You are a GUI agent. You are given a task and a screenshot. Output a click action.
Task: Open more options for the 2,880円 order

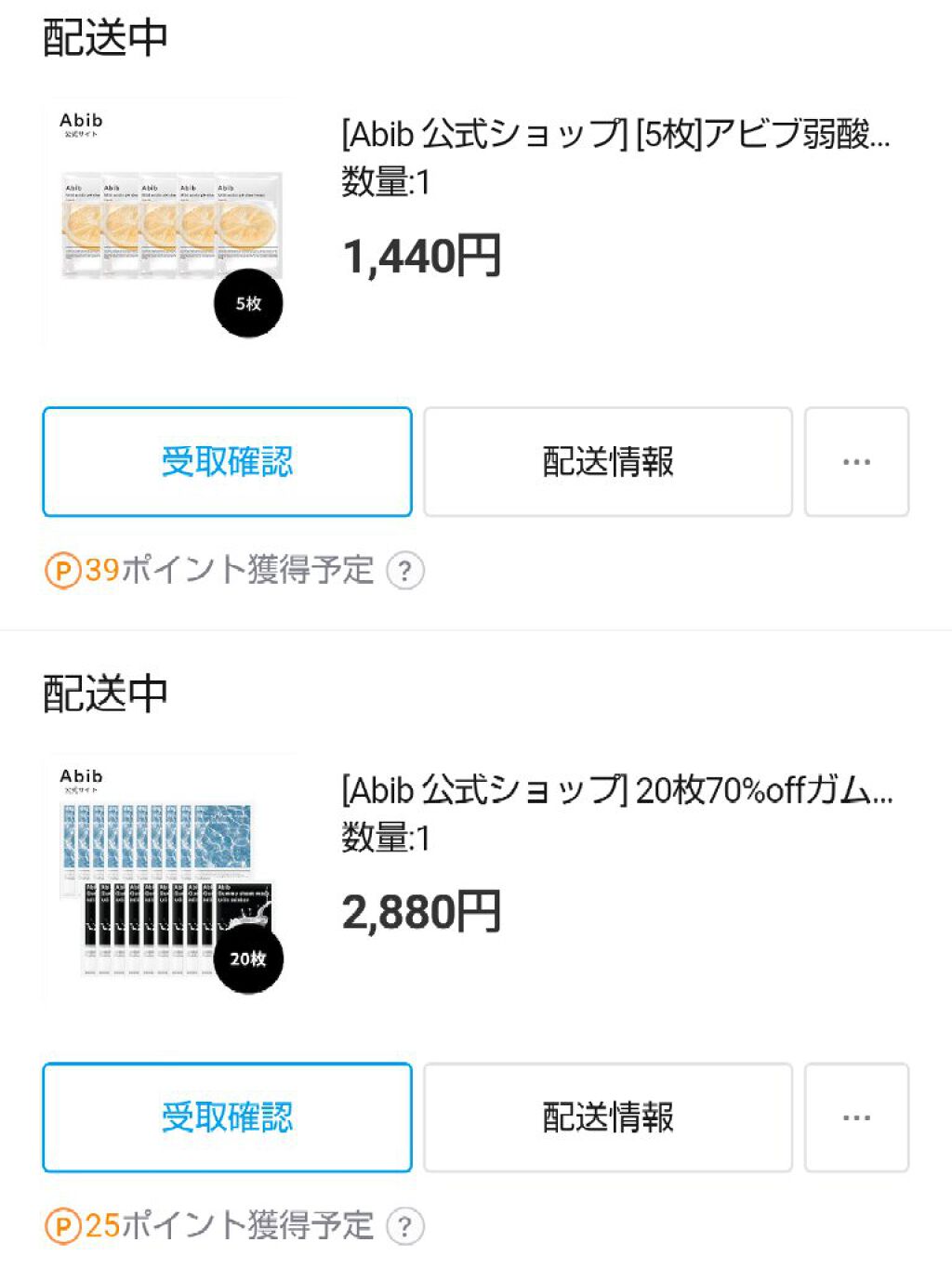coord(856,1117)
